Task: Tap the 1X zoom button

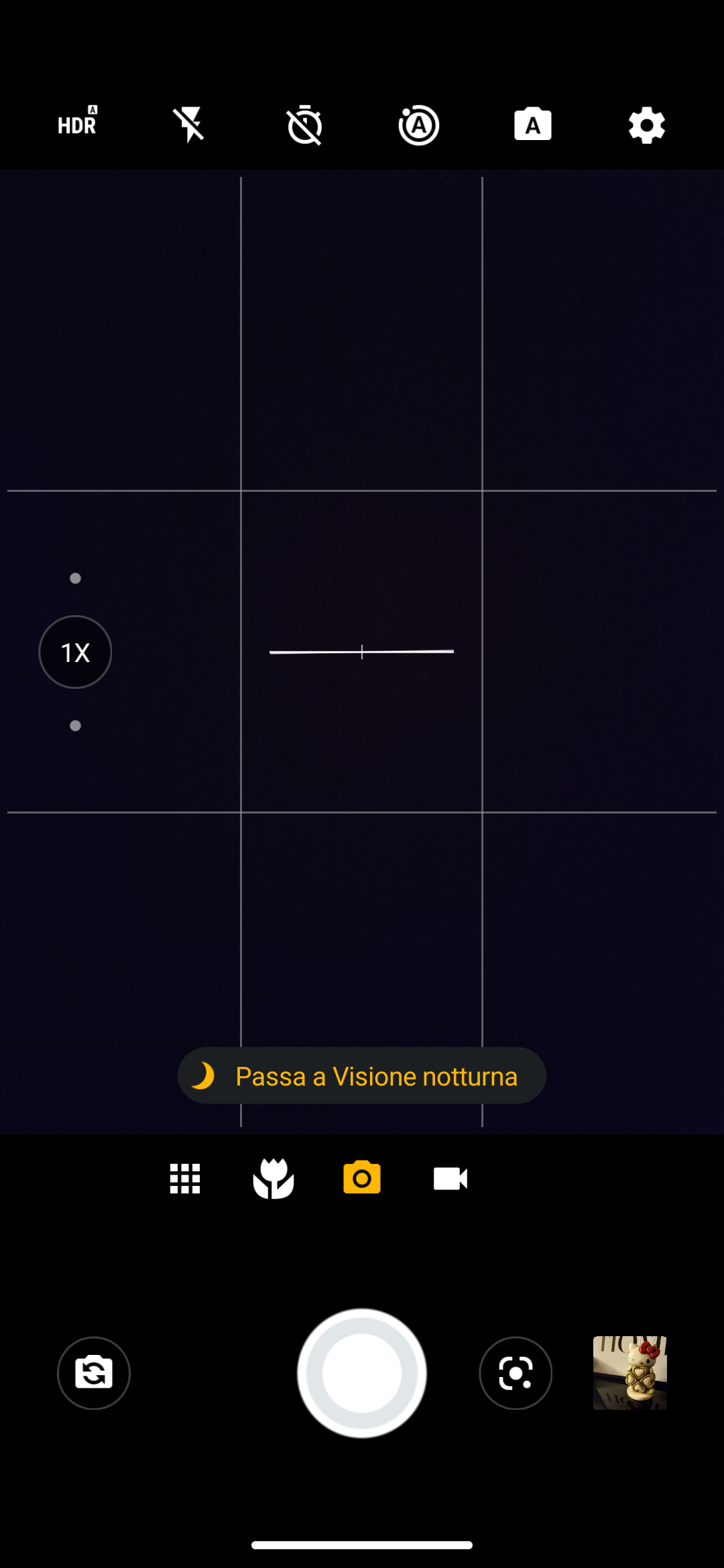Action: [x=75, y=652]
